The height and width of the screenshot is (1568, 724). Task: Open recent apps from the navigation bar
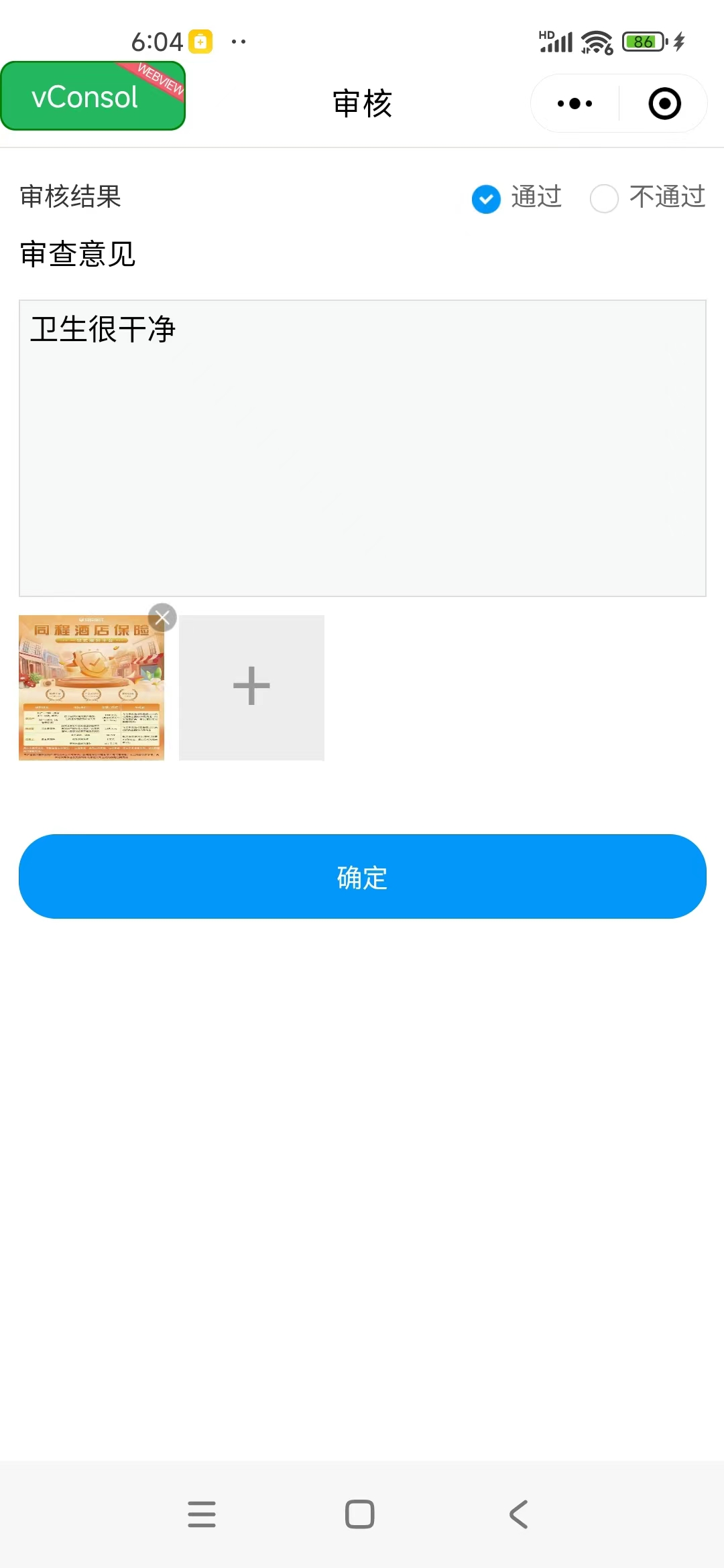point(202,1514)
